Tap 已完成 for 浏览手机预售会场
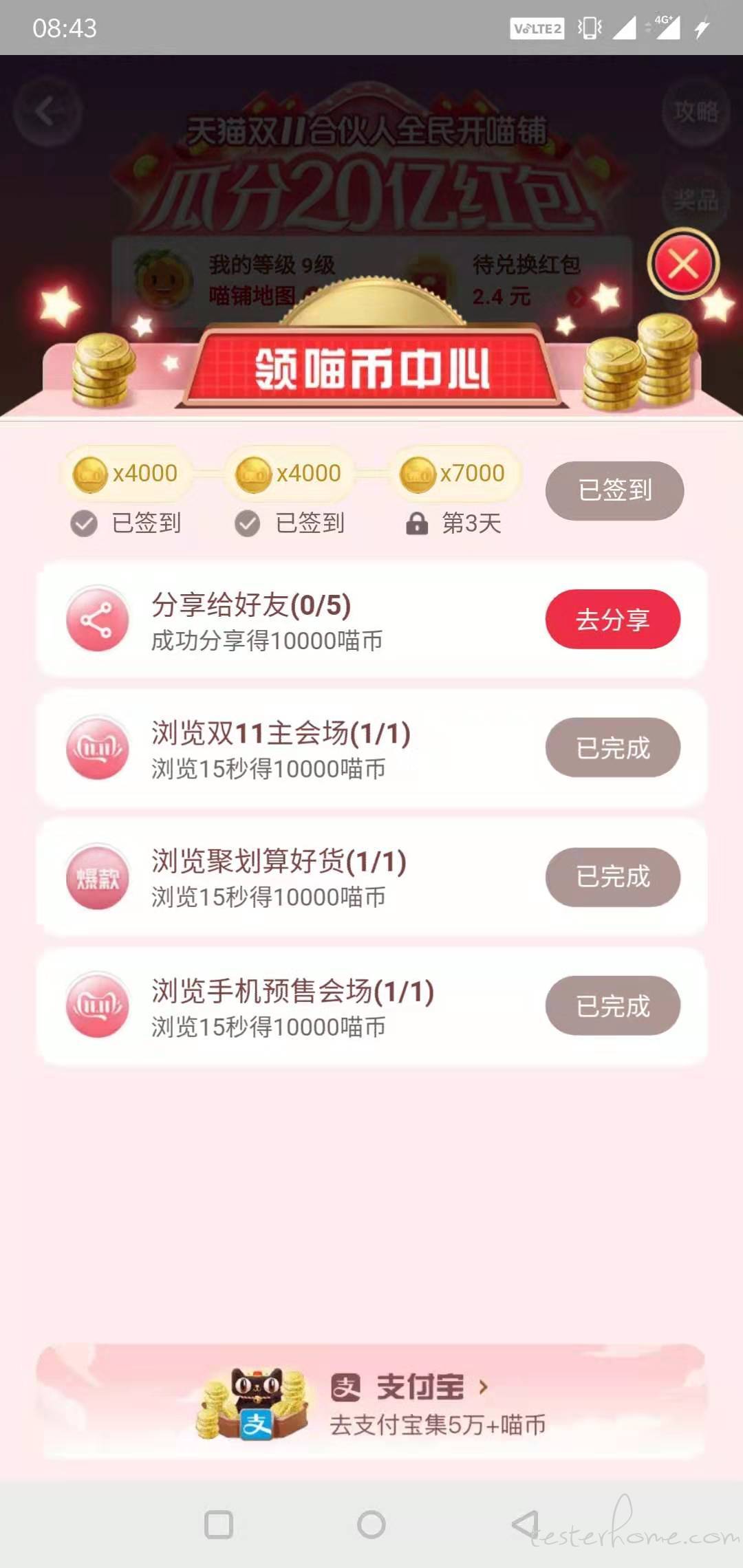This screenshot has width=743, height=1568. coord(612,1005)
